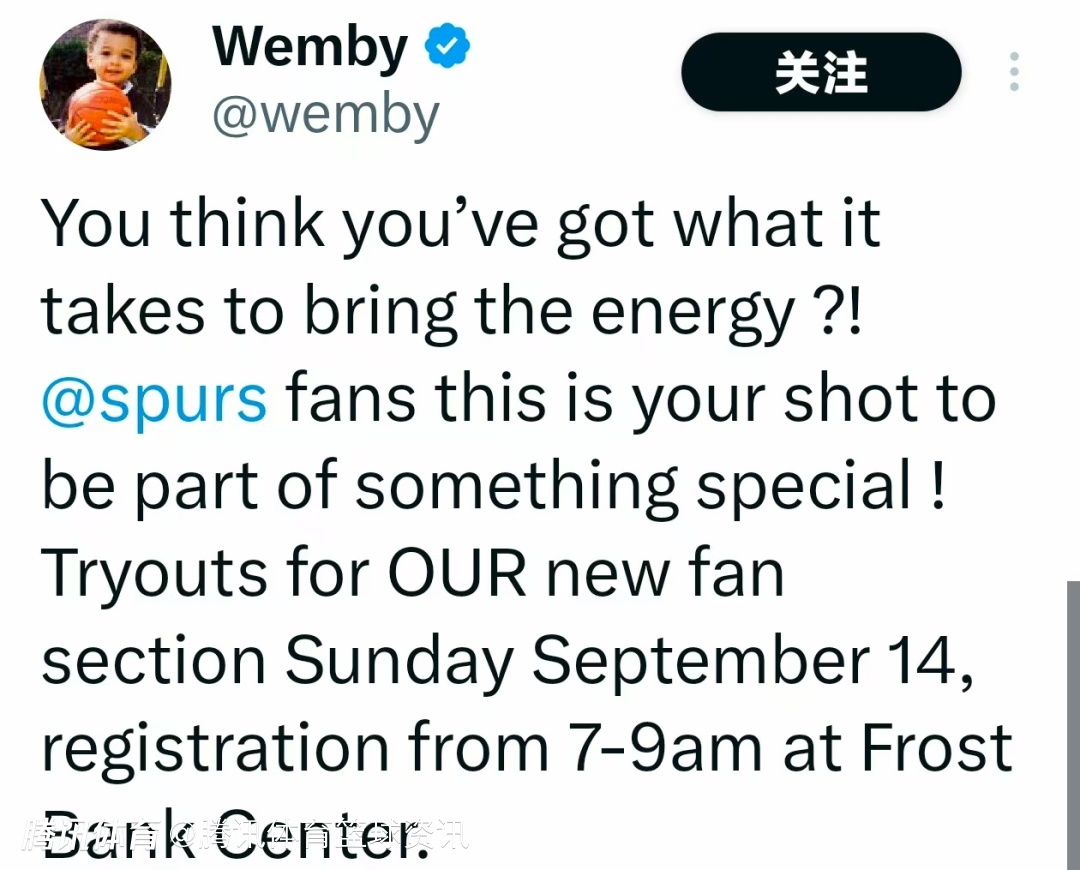
Task: Open the @spurs mention link
Action: (x=155, y=397)
